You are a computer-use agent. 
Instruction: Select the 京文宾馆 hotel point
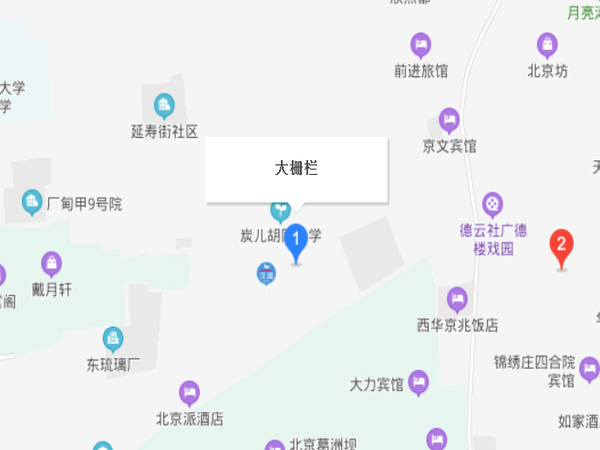(450, 122)
